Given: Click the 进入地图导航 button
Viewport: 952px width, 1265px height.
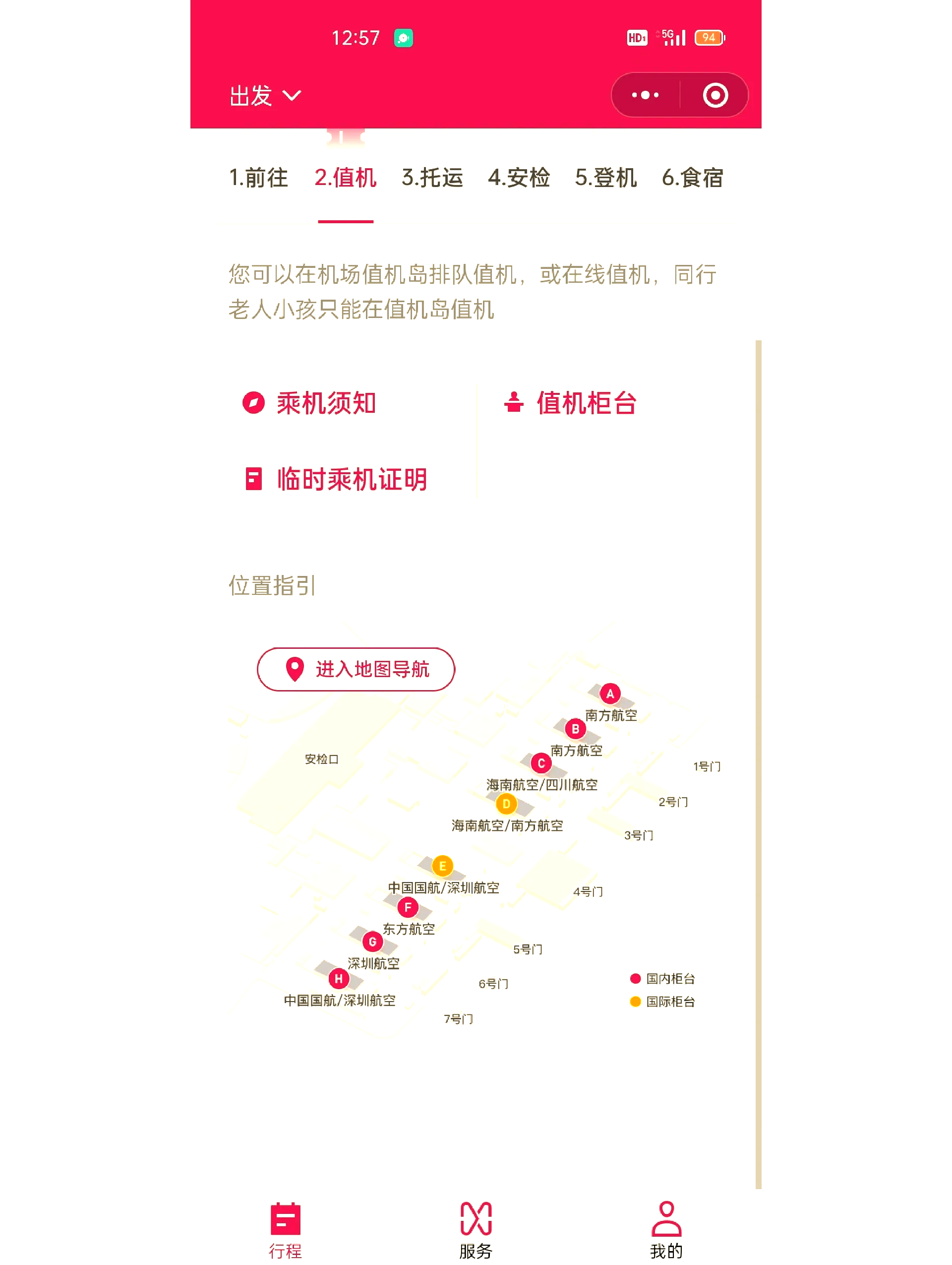Looking at the screenshot, I should [x=356, y=669].
